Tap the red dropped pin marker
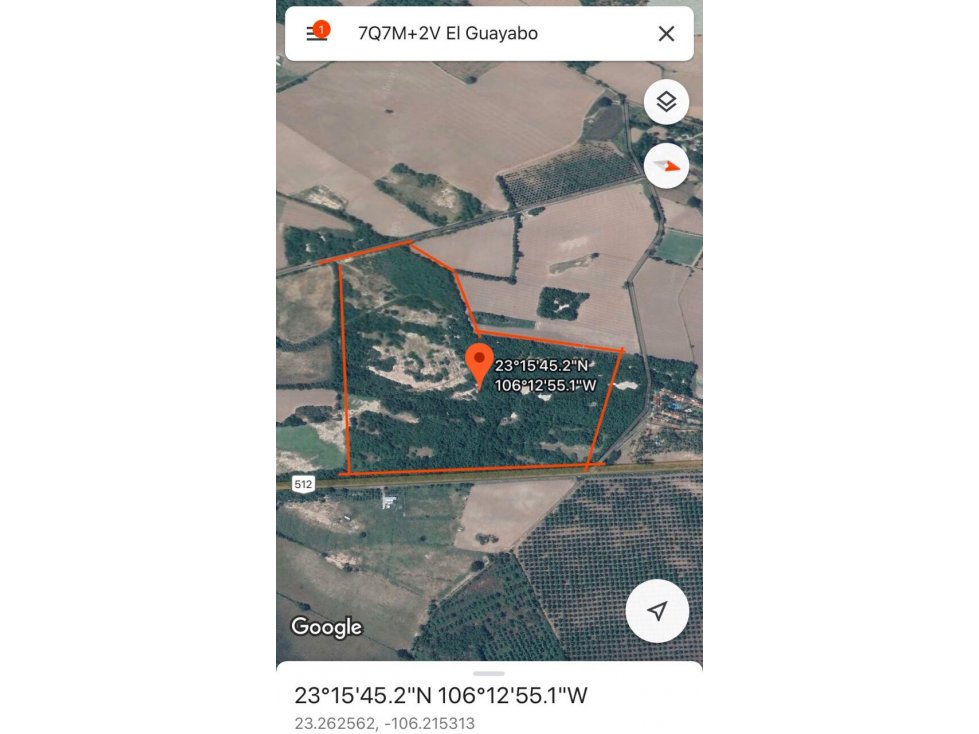This screenshot has height=734, width=979. coord(480,364)
